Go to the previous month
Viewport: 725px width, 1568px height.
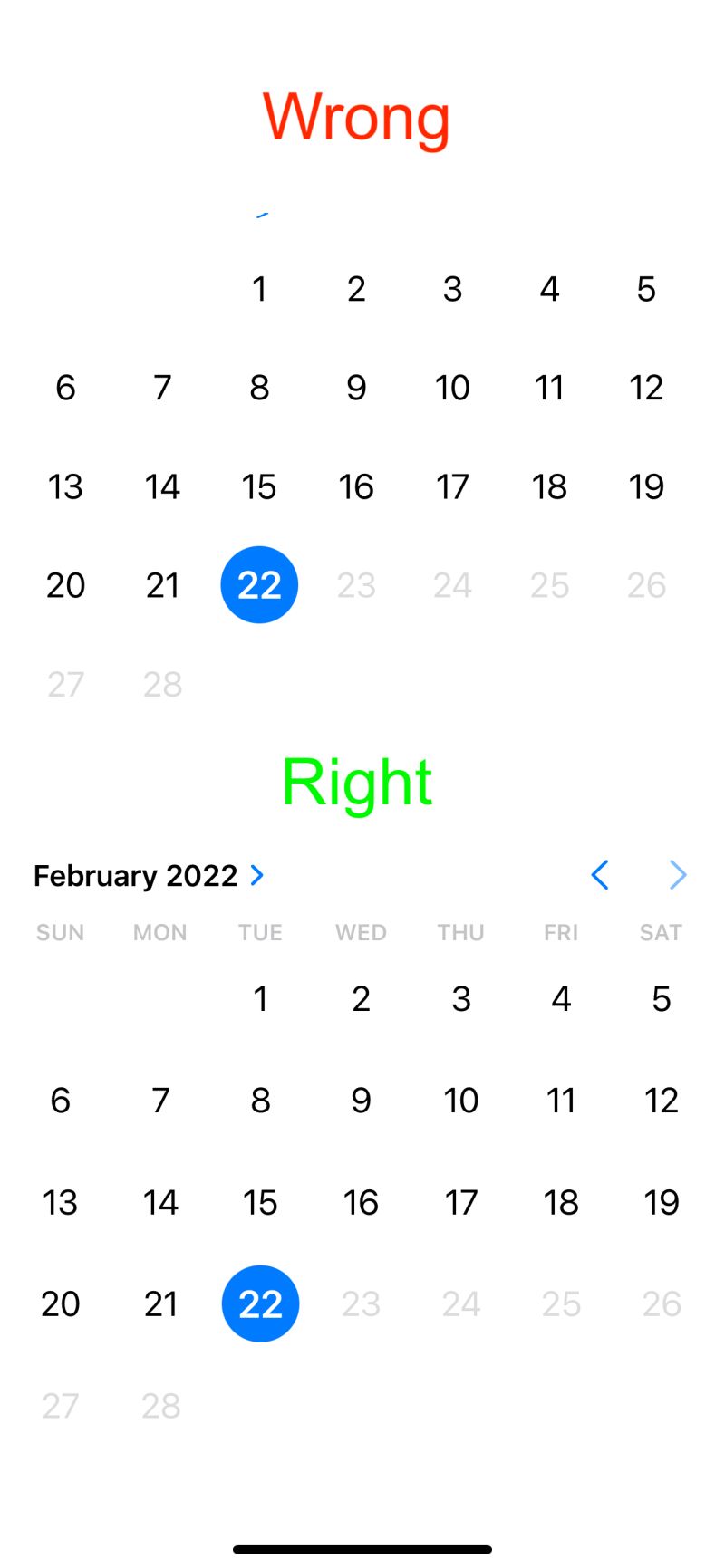(600, 875)
